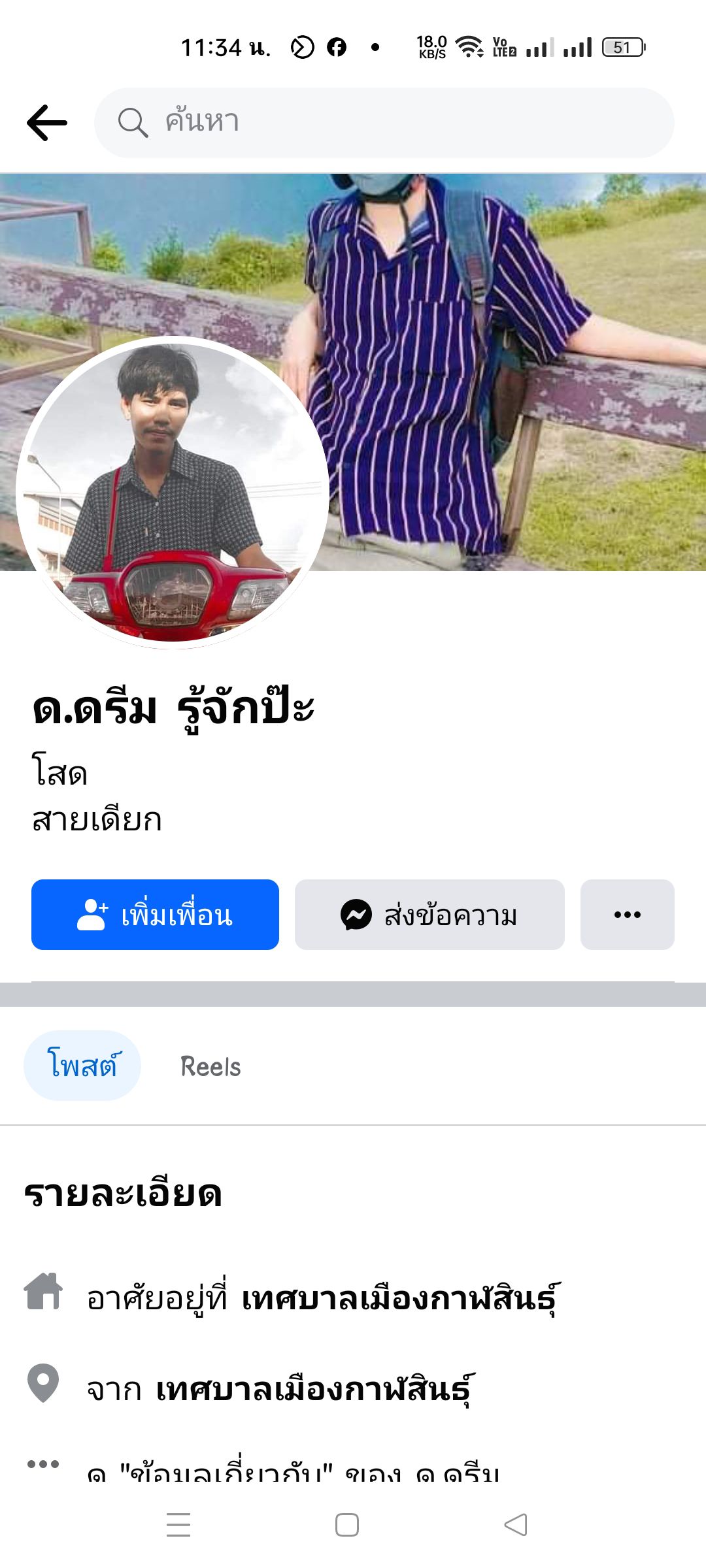Open the current city เทศบาลเมืองกาฬสินธุ์ link after อาศัยอยู่ที่

400,1299
